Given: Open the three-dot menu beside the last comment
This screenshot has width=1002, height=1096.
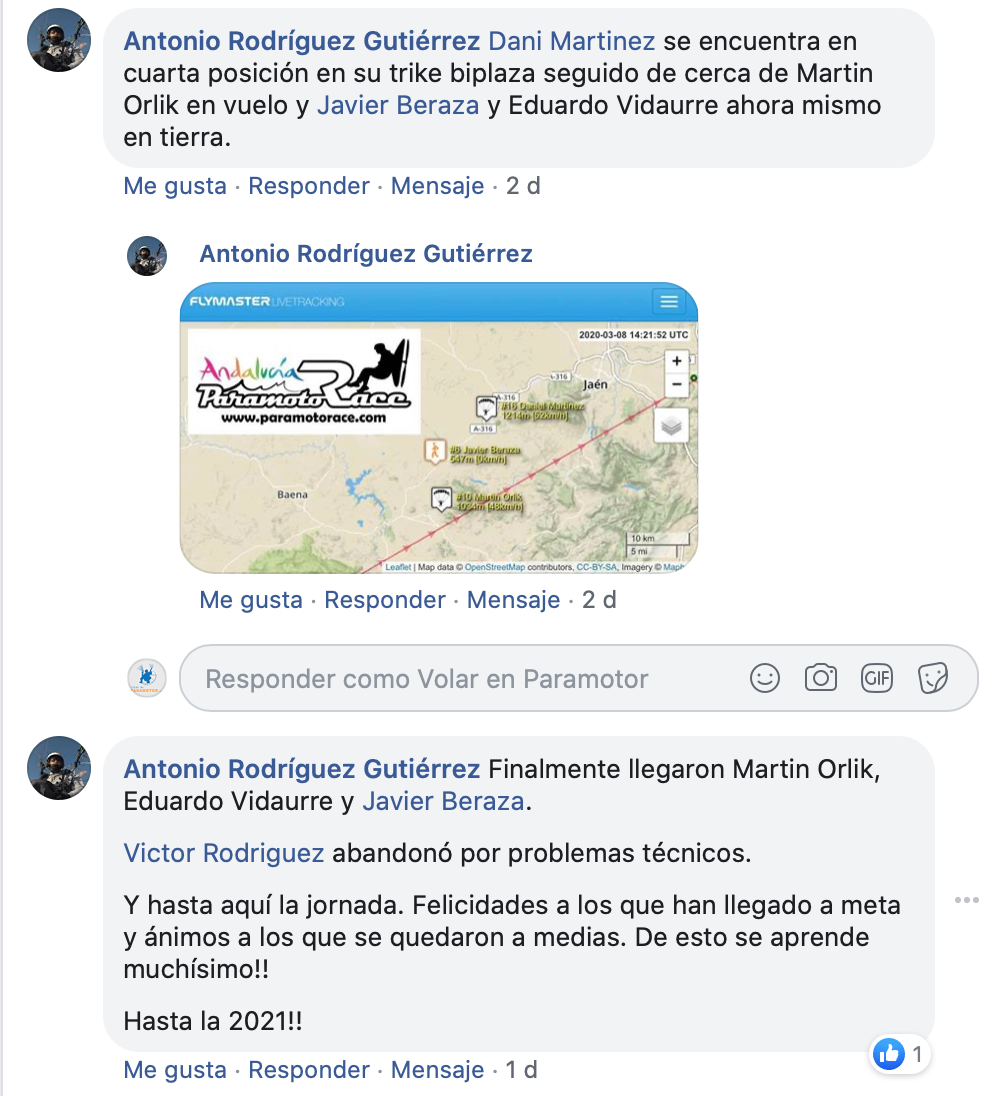Looking at the screenshot, I should (x=966, y=900).
